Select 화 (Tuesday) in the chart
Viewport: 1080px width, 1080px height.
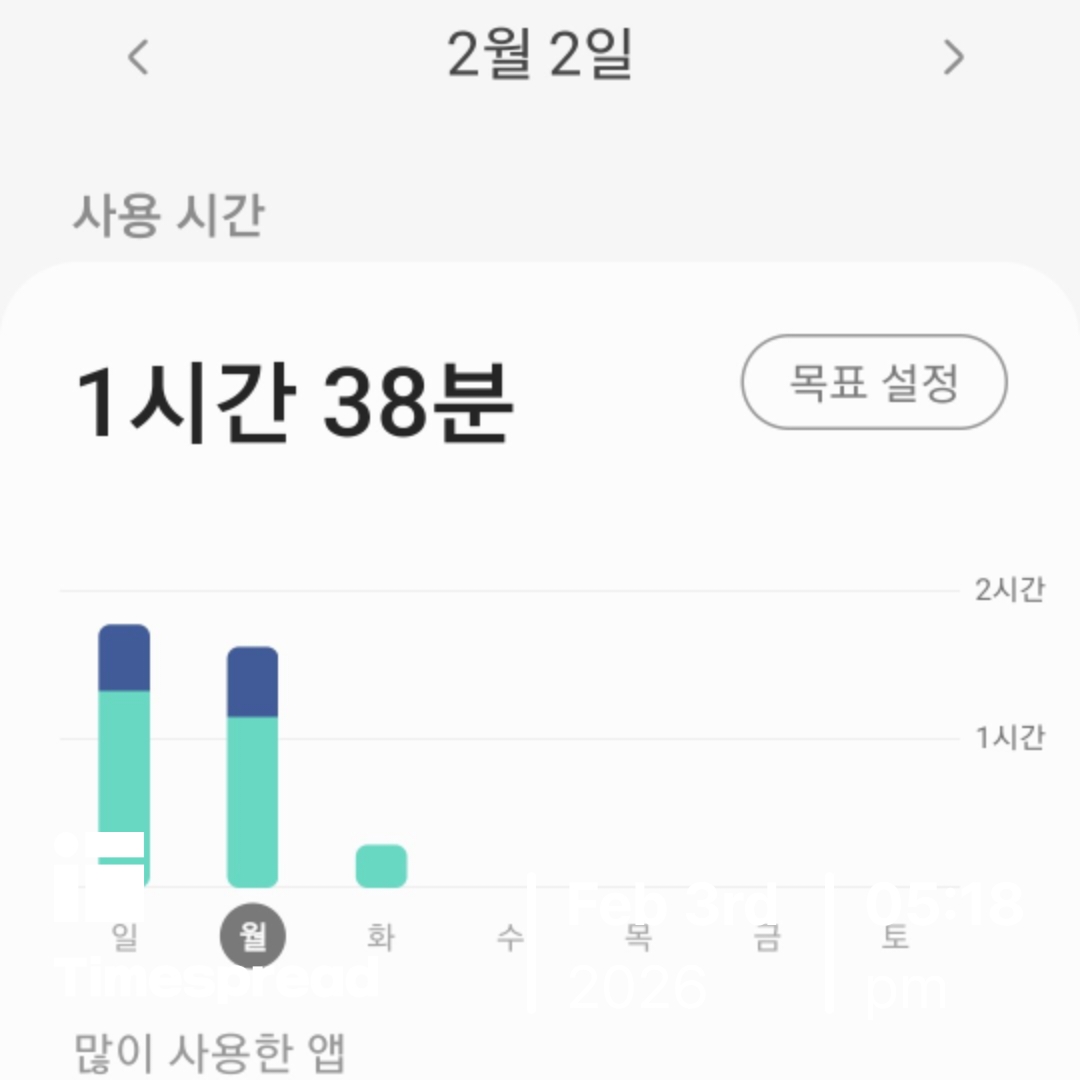tap(381, 938)
